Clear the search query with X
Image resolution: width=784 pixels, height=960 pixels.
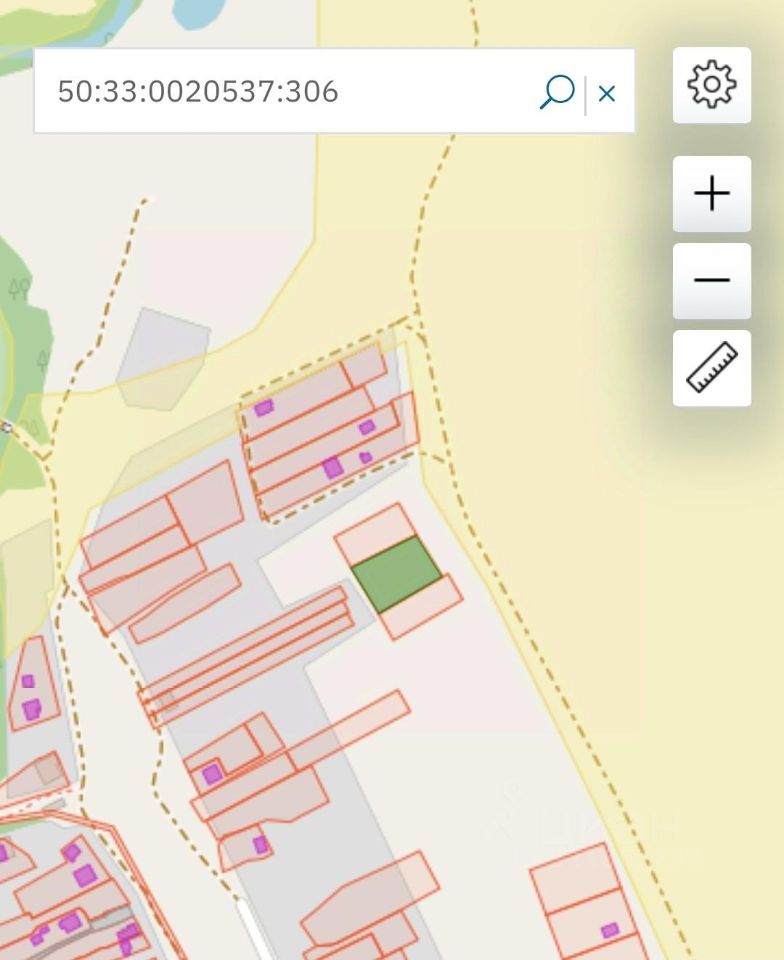(x=606, y=94)
